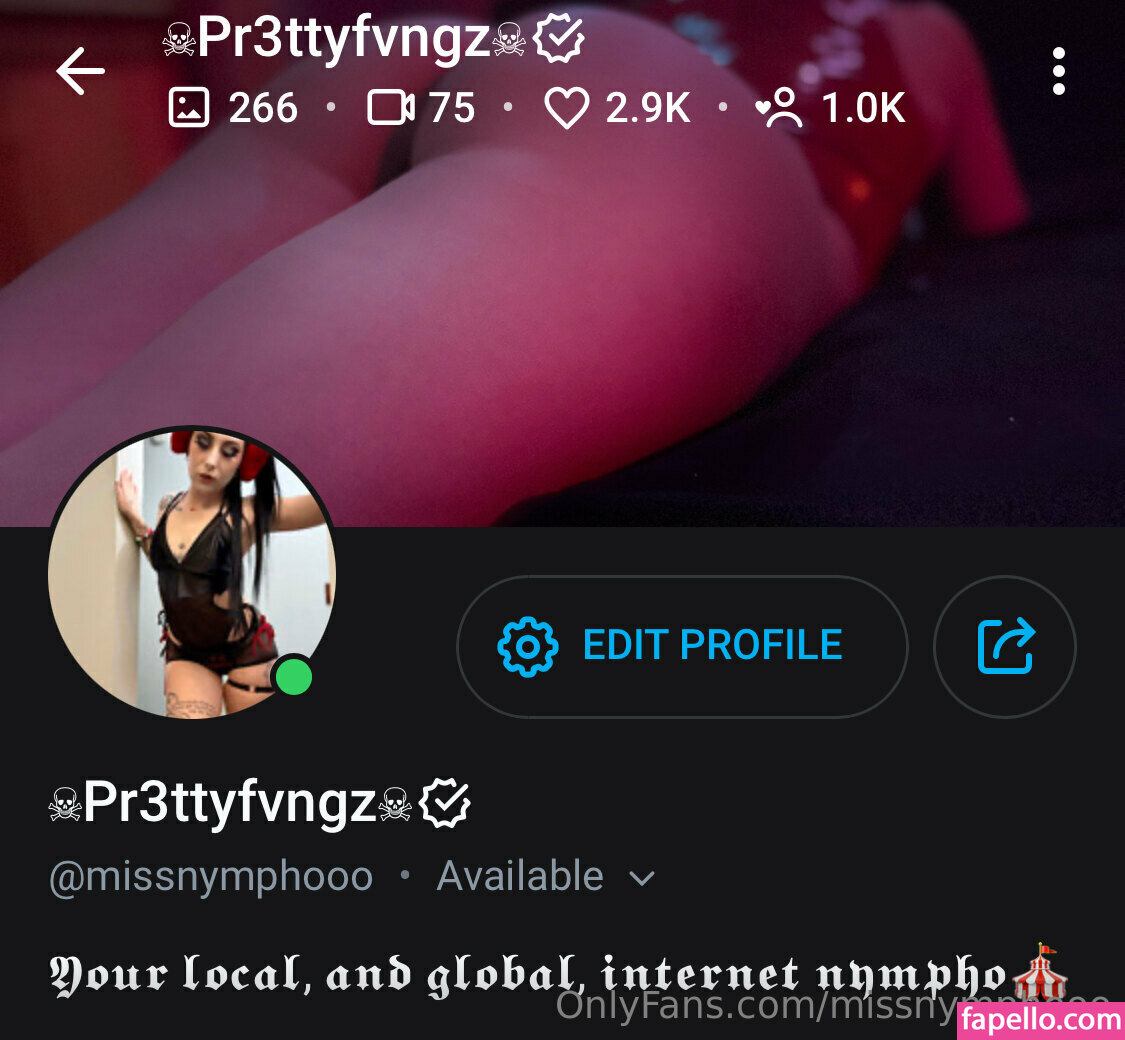The image size is (1125, 1040).
Task: Go back with the arrow icon
Action: pyautogui.click(x=80, y=72)
